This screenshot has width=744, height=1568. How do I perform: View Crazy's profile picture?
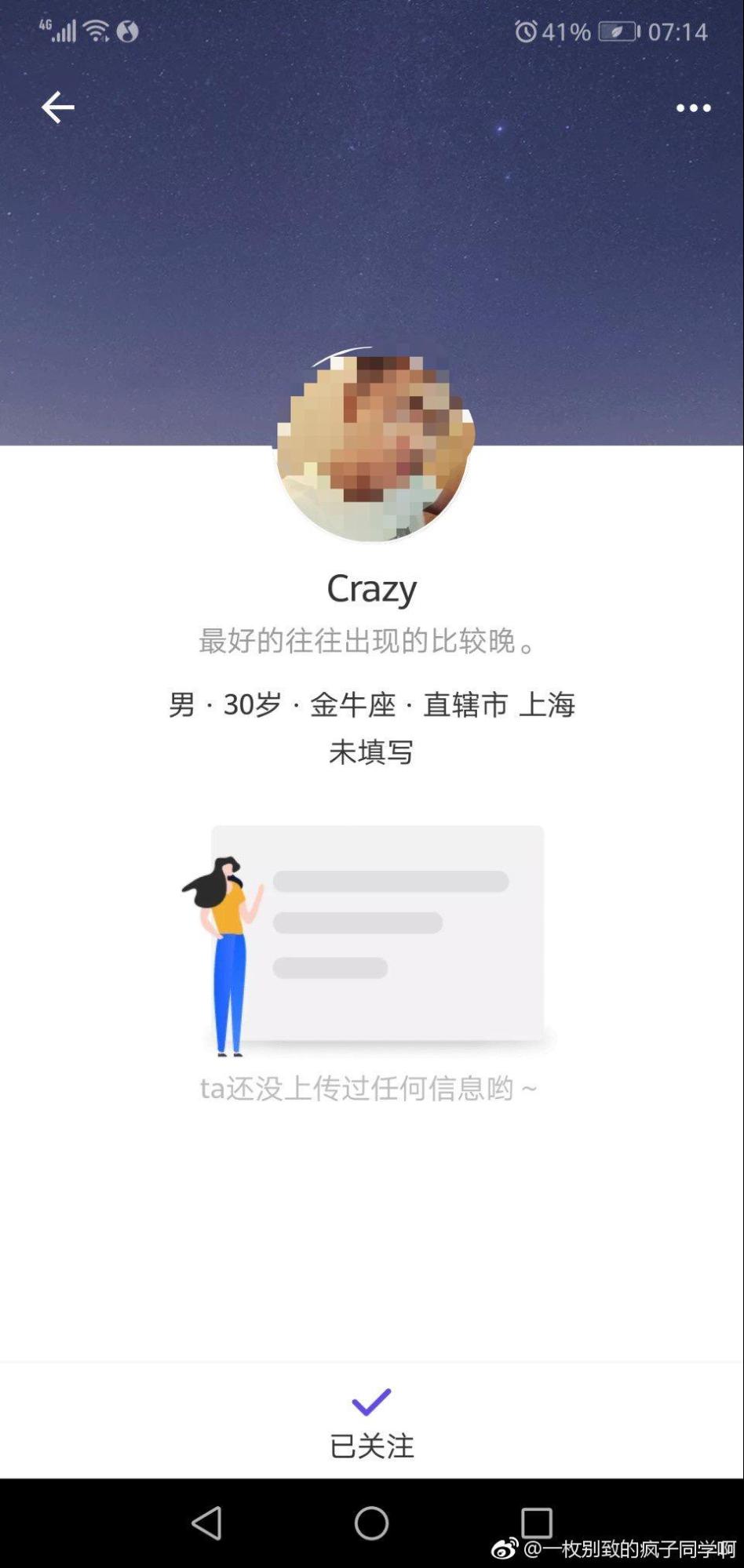pos(372,446)
